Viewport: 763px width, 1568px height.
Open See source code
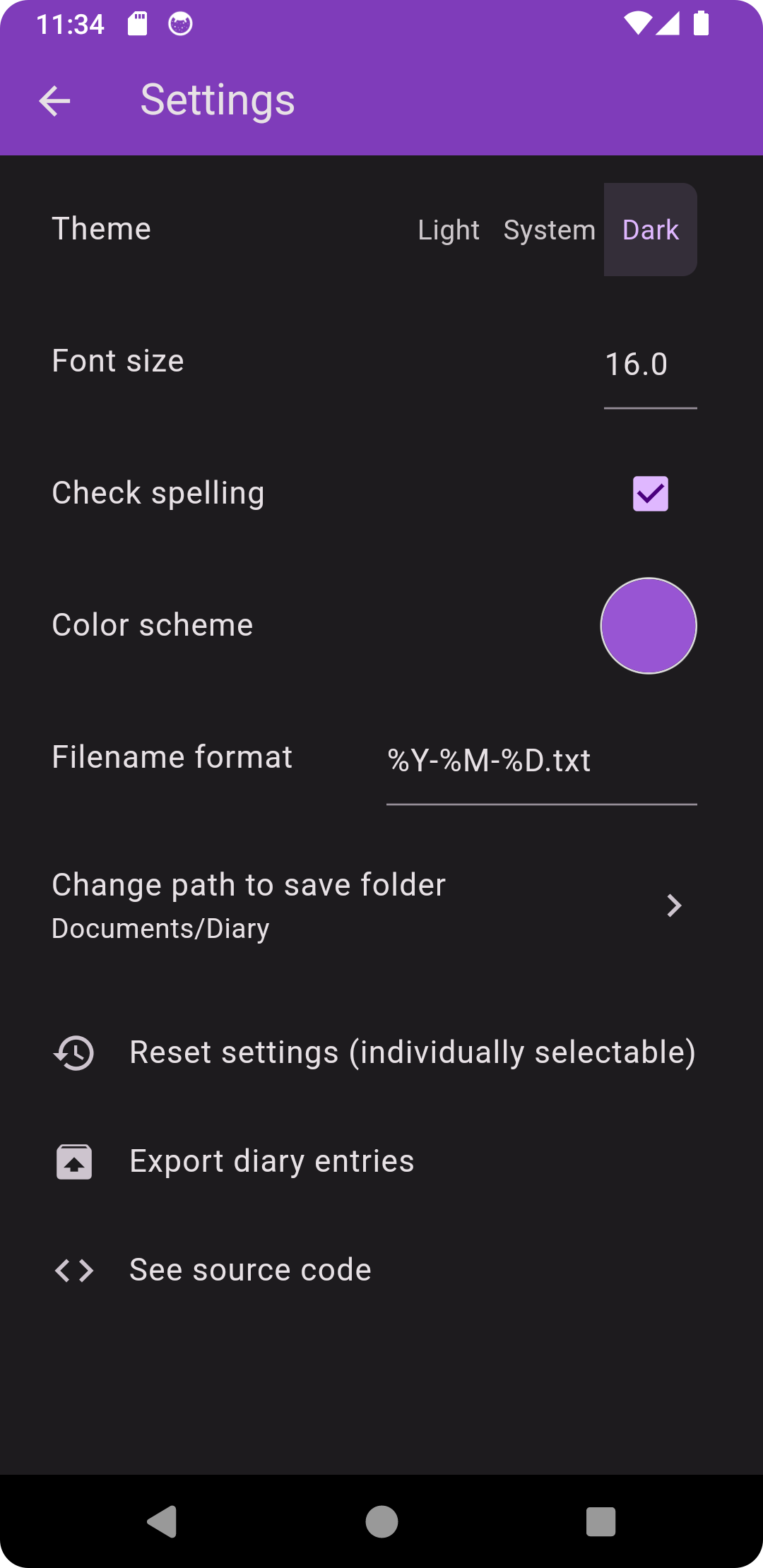pyautogui.click(x=249, y=1269)
